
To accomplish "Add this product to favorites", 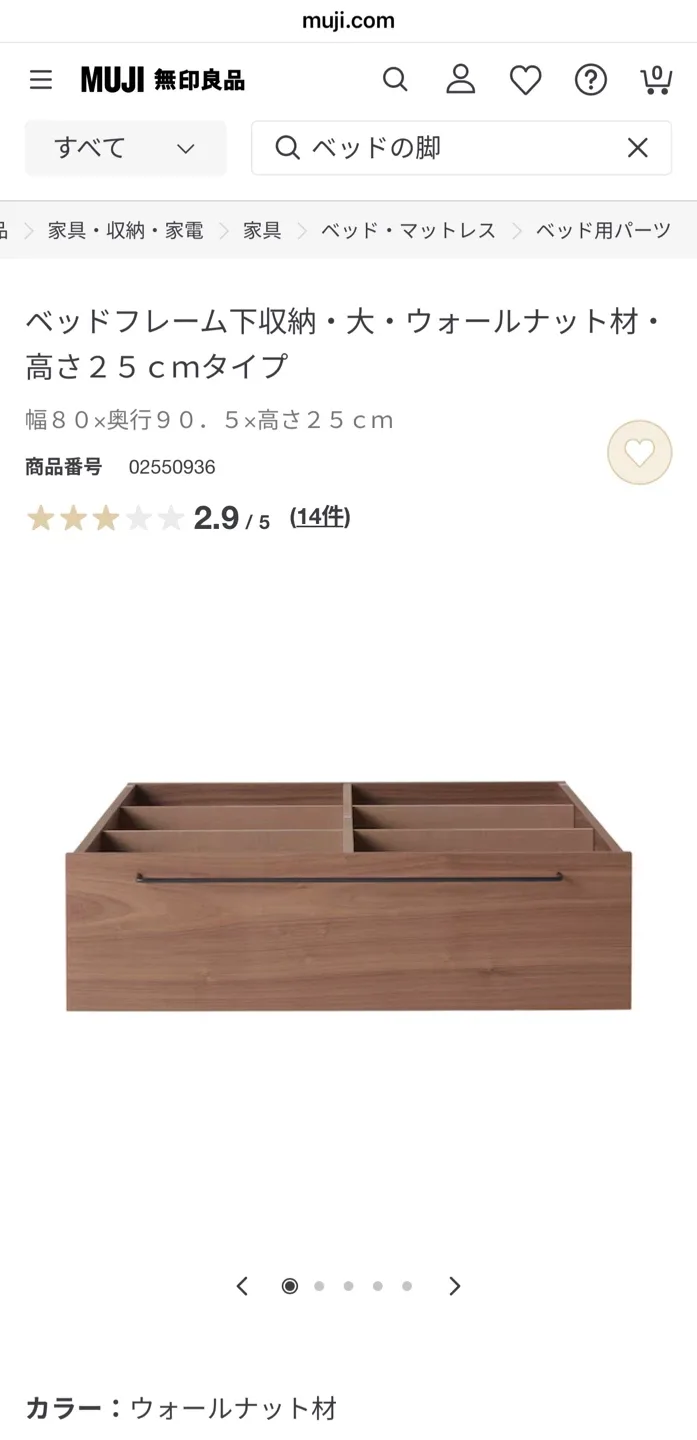I will tap(639, 453).
